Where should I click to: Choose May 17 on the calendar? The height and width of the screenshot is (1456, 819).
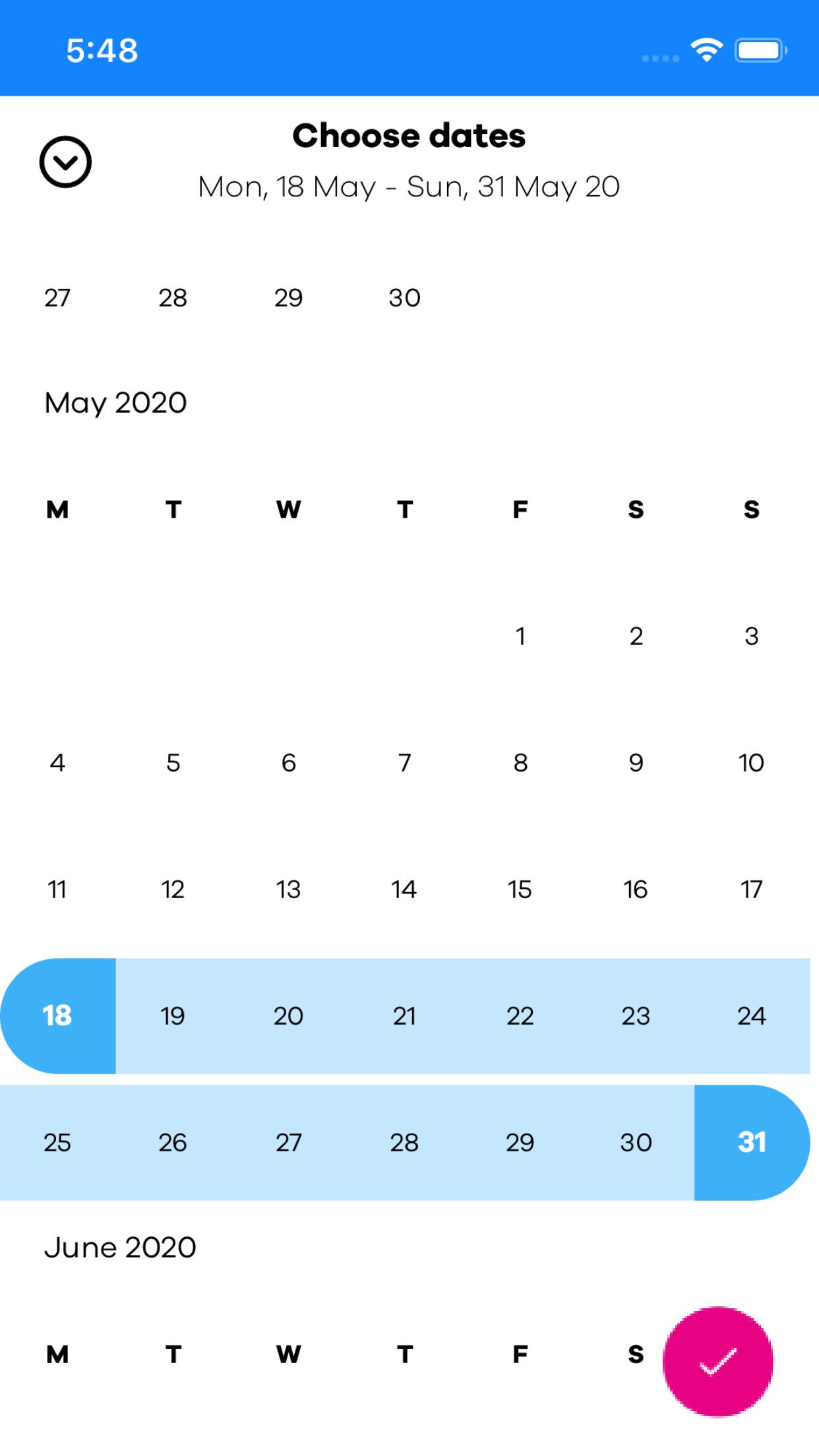coord(751,890)
